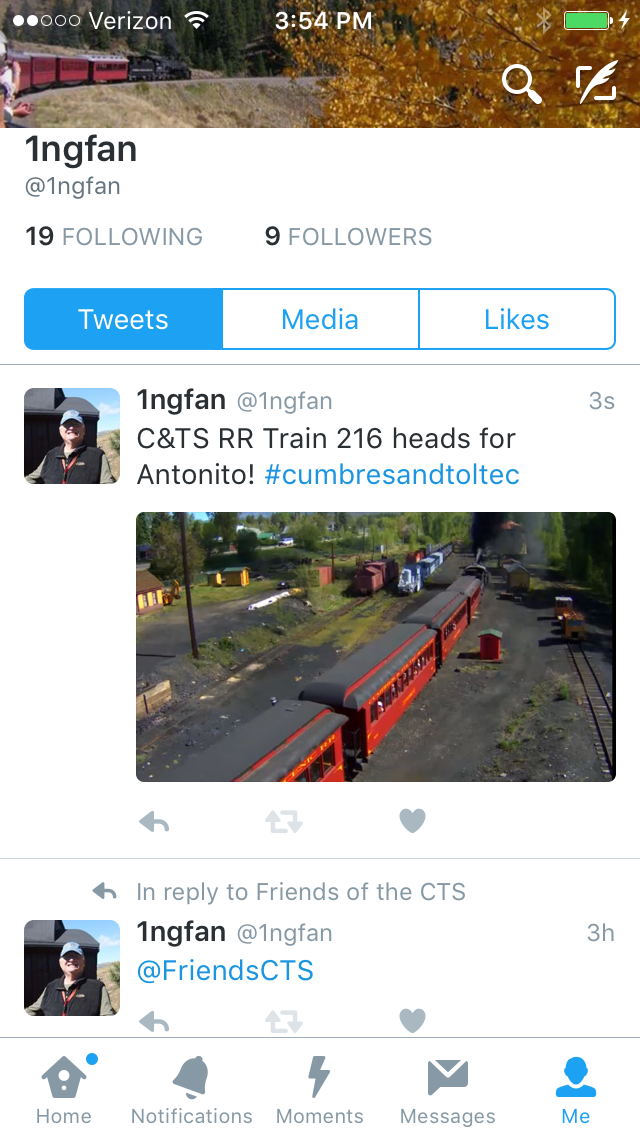The image size is (640, 1136).
Task: Retweet the Train 216 tweet
Action: pos(283,822)
